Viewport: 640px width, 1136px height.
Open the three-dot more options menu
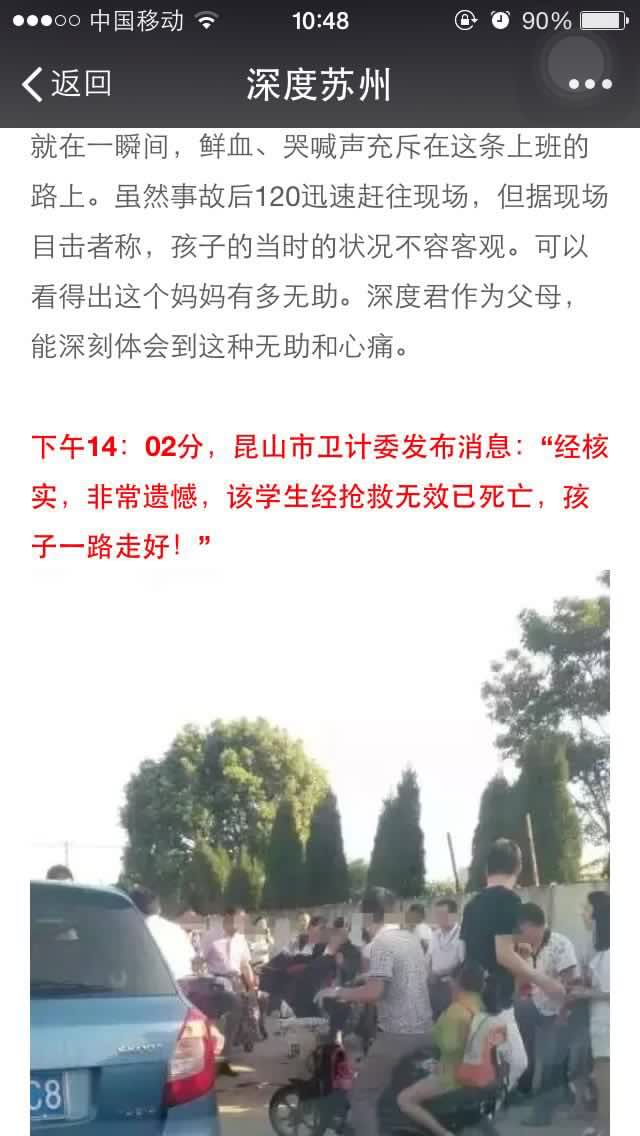pyautogui.click(x=590, y=84)
